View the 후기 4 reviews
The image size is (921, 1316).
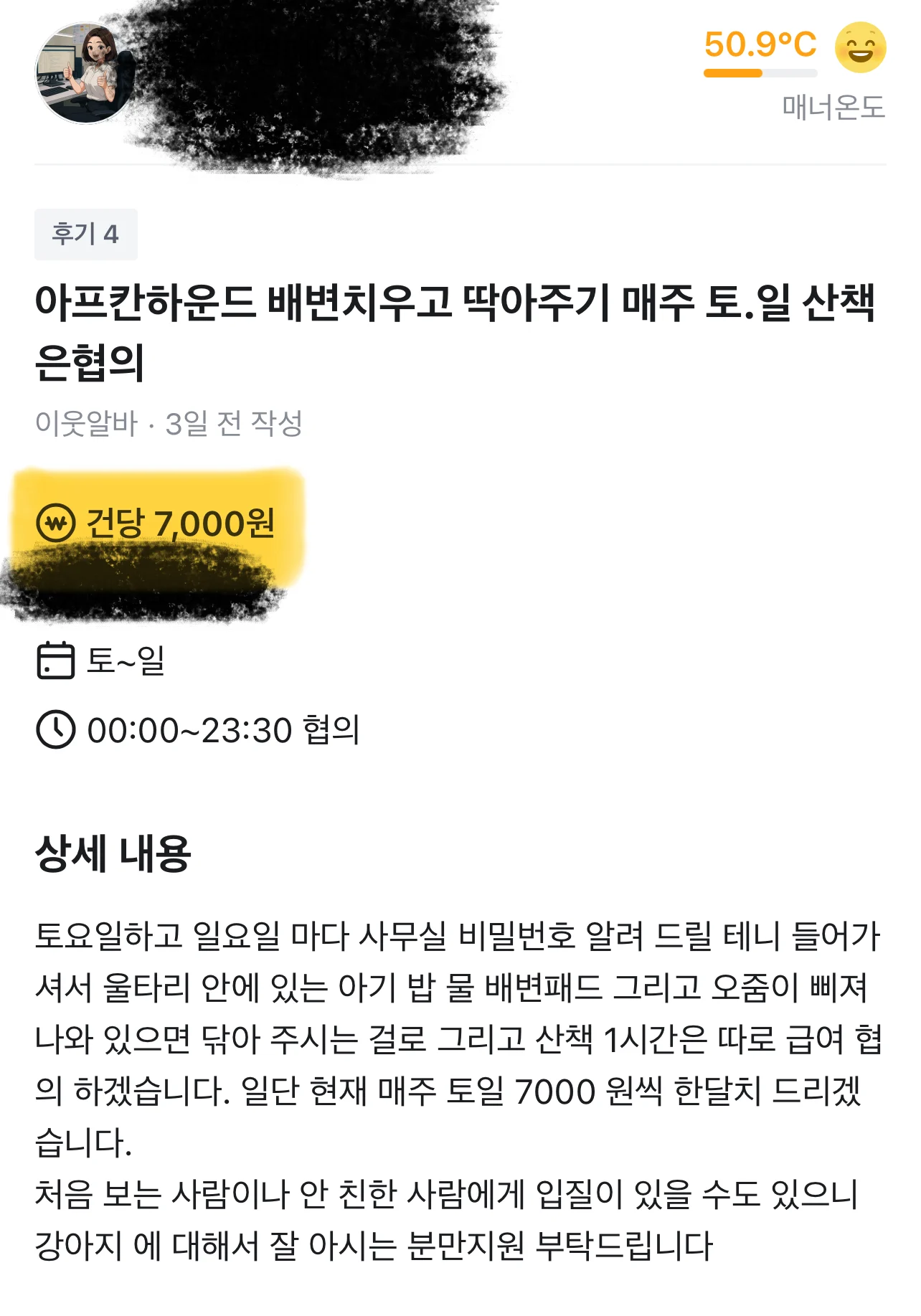[85, 235]
